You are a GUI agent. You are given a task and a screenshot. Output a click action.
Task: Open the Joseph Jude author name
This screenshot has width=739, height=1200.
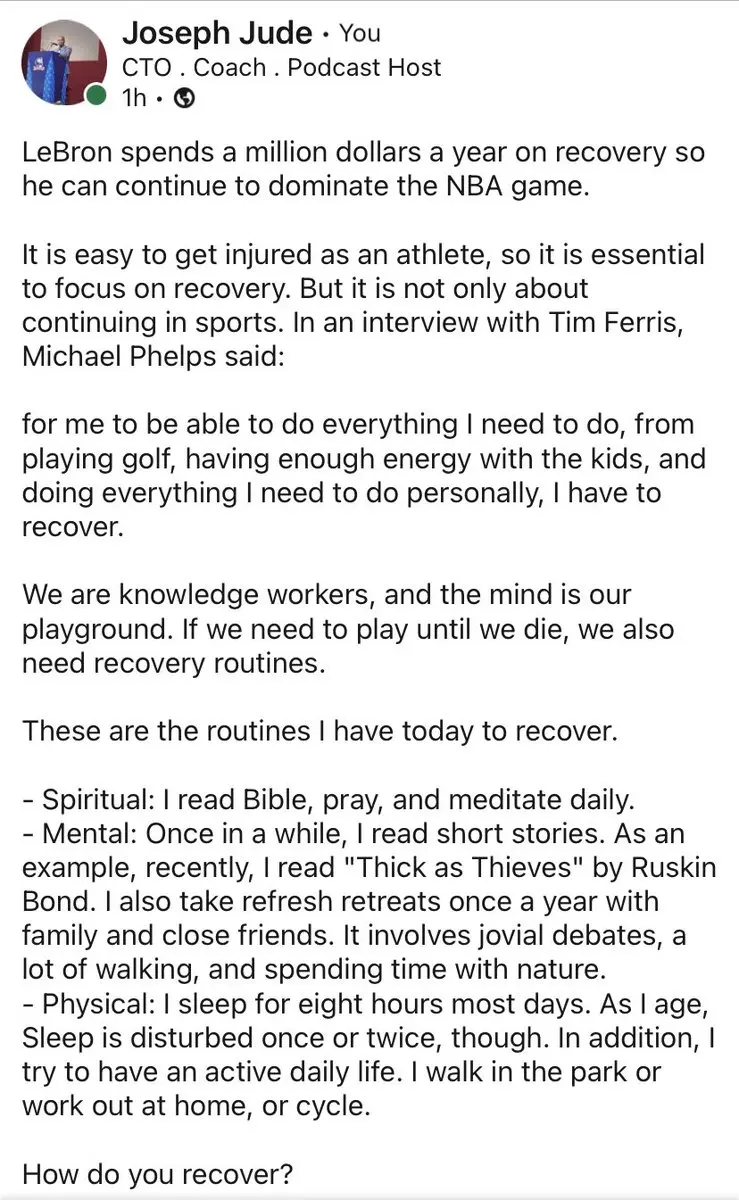[x=216, y=33]
